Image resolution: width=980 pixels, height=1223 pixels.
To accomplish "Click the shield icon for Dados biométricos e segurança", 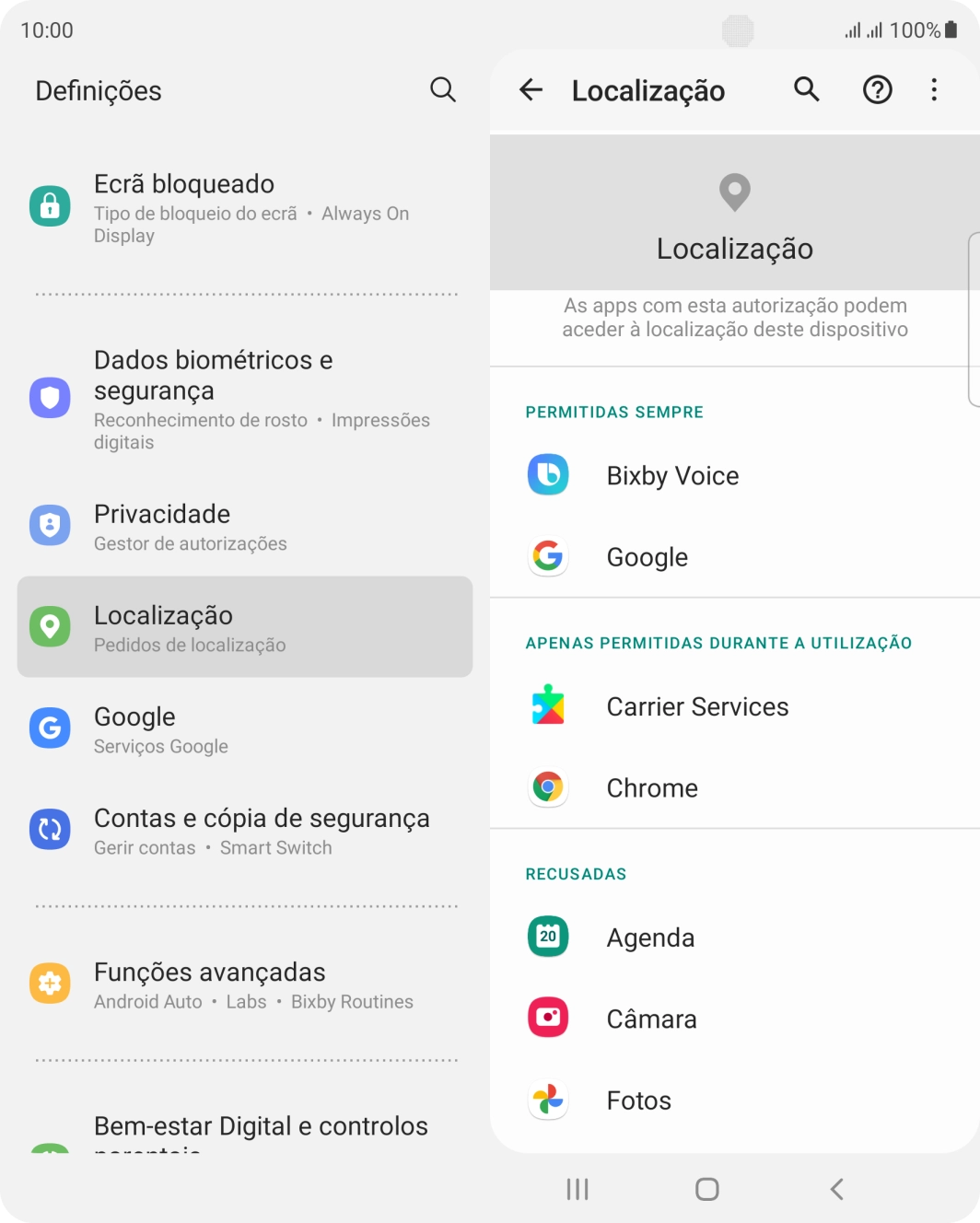I will [x=50, y=398].
